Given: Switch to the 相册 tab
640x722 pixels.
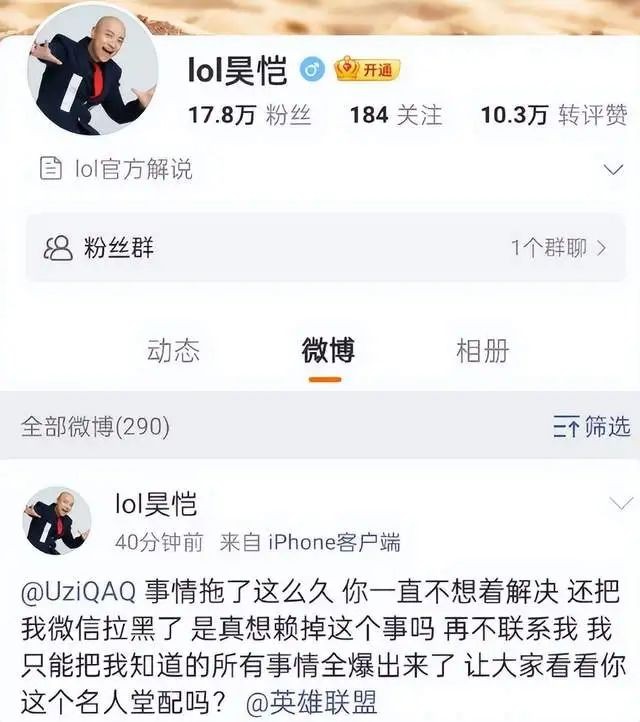Looking at the screenshot, I should click(482, 350).
